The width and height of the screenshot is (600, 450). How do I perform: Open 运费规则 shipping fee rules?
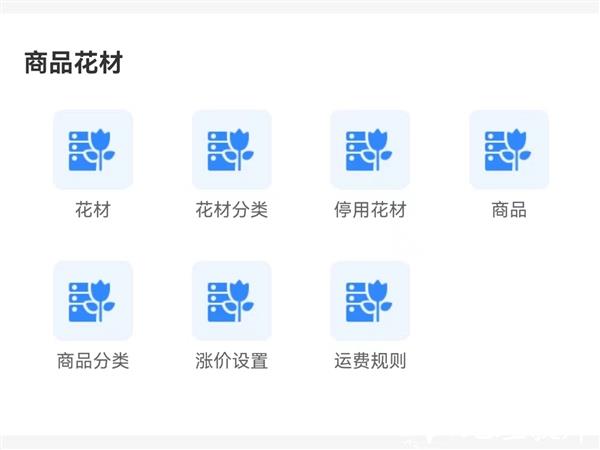click(370, 301)
